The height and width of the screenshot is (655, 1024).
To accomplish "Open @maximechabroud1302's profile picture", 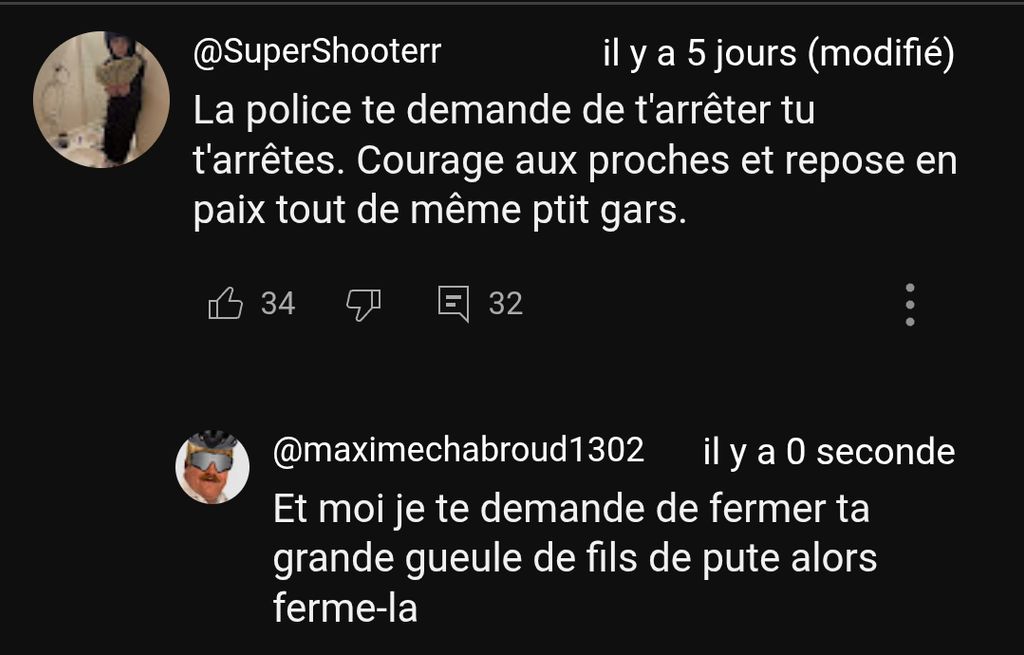I will [212, 467].
